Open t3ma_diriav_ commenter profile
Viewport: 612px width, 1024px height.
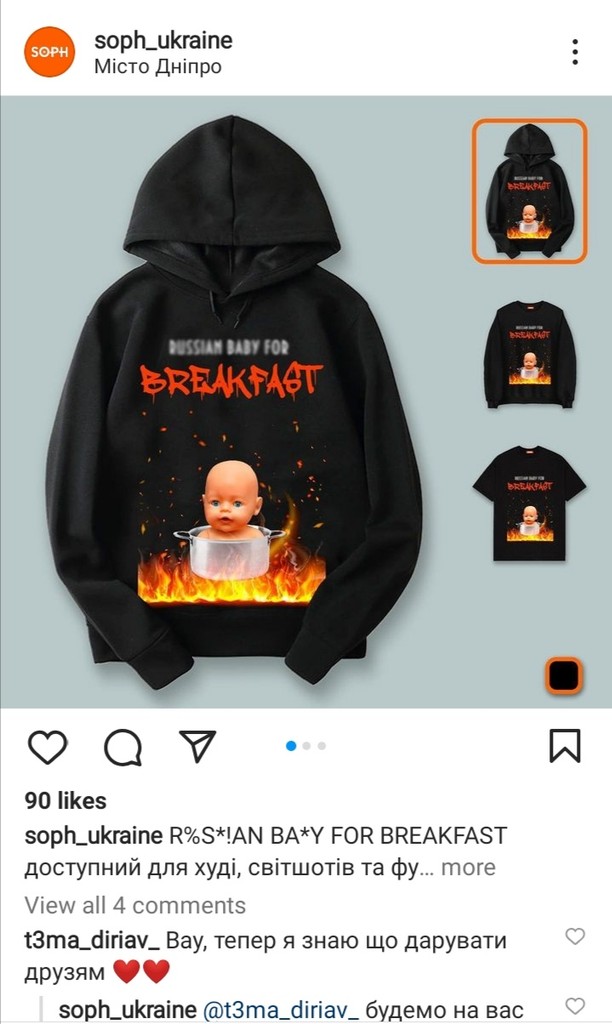click(x=92, y=941)
